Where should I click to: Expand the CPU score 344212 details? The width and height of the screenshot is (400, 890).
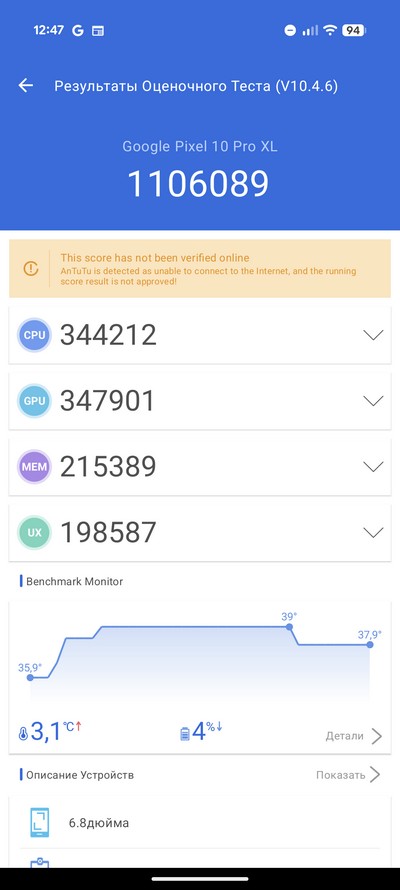[200, 335]
